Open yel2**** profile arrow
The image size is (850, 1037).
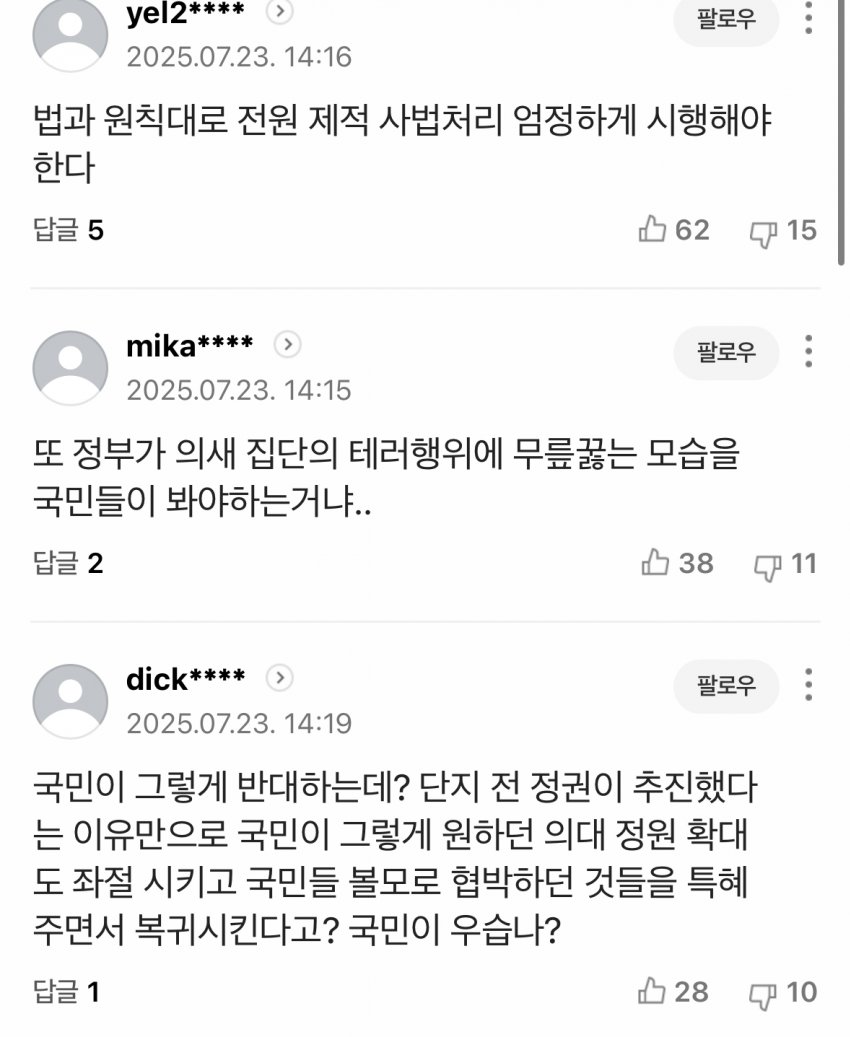[x=280, y=12]
